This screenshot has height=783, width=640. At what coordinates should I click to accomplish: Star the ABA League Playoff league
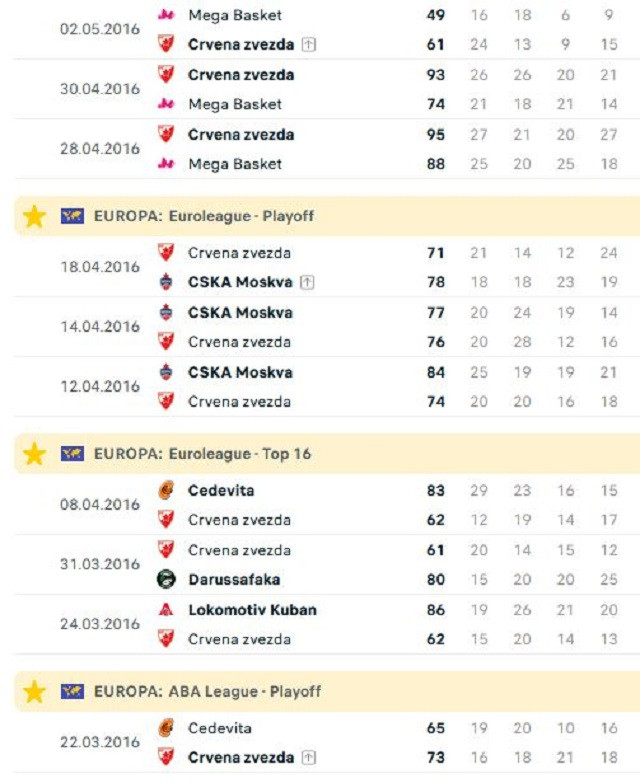34,691
